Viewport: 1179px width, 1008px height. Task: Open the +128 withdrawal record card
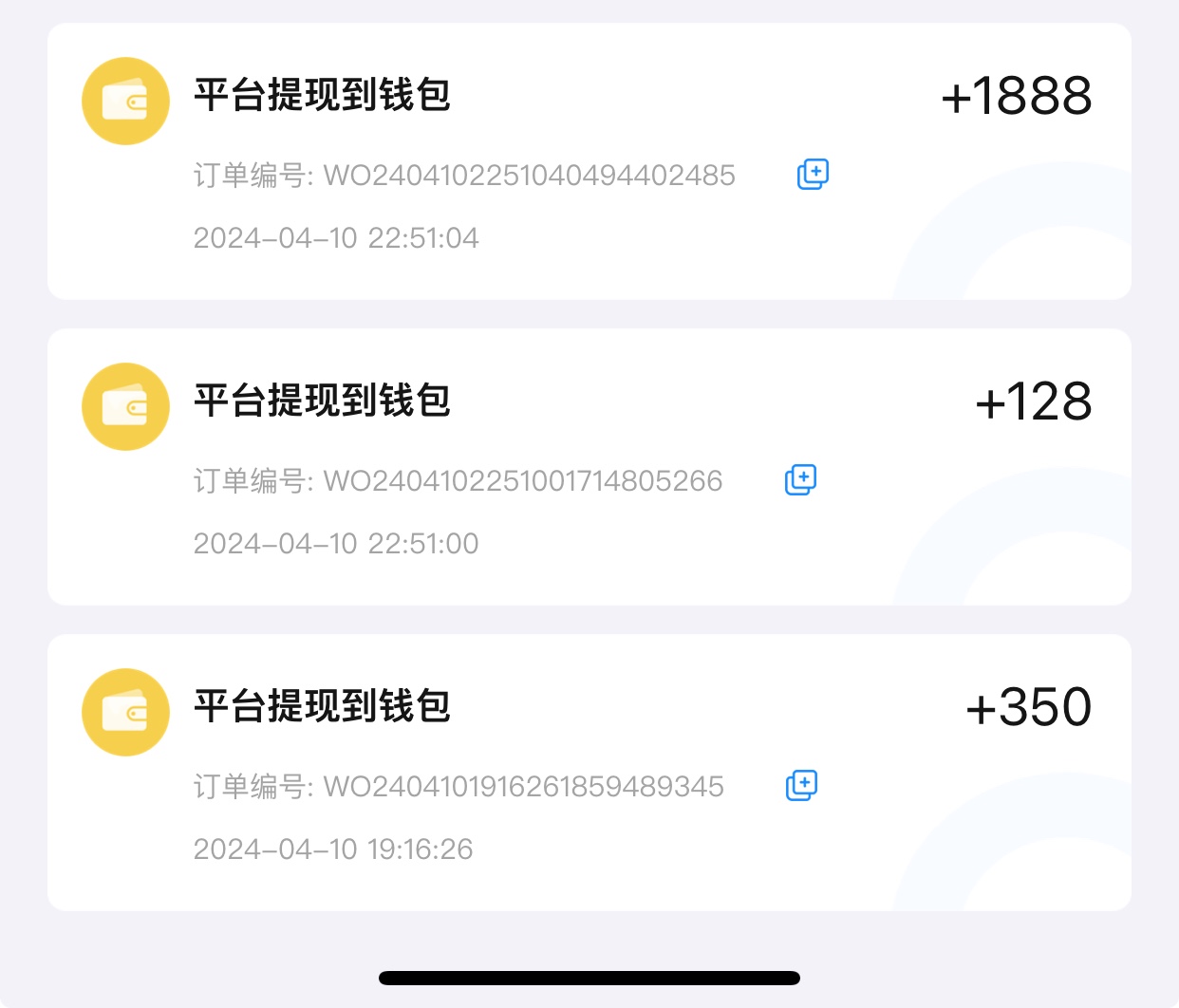coord(589,467)
